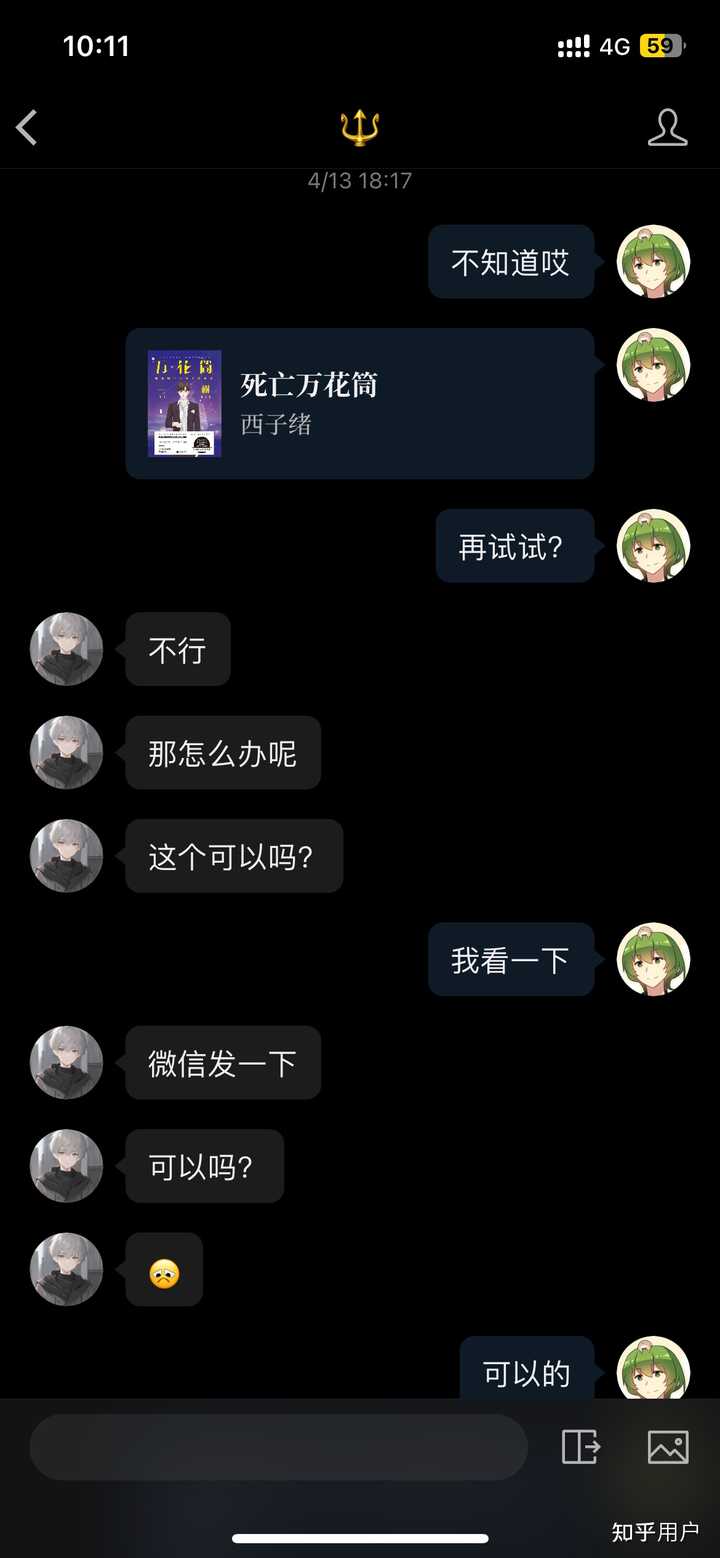Open the shared book 死亡万花筒 card
720x1558 pixels.
(360, 403)
